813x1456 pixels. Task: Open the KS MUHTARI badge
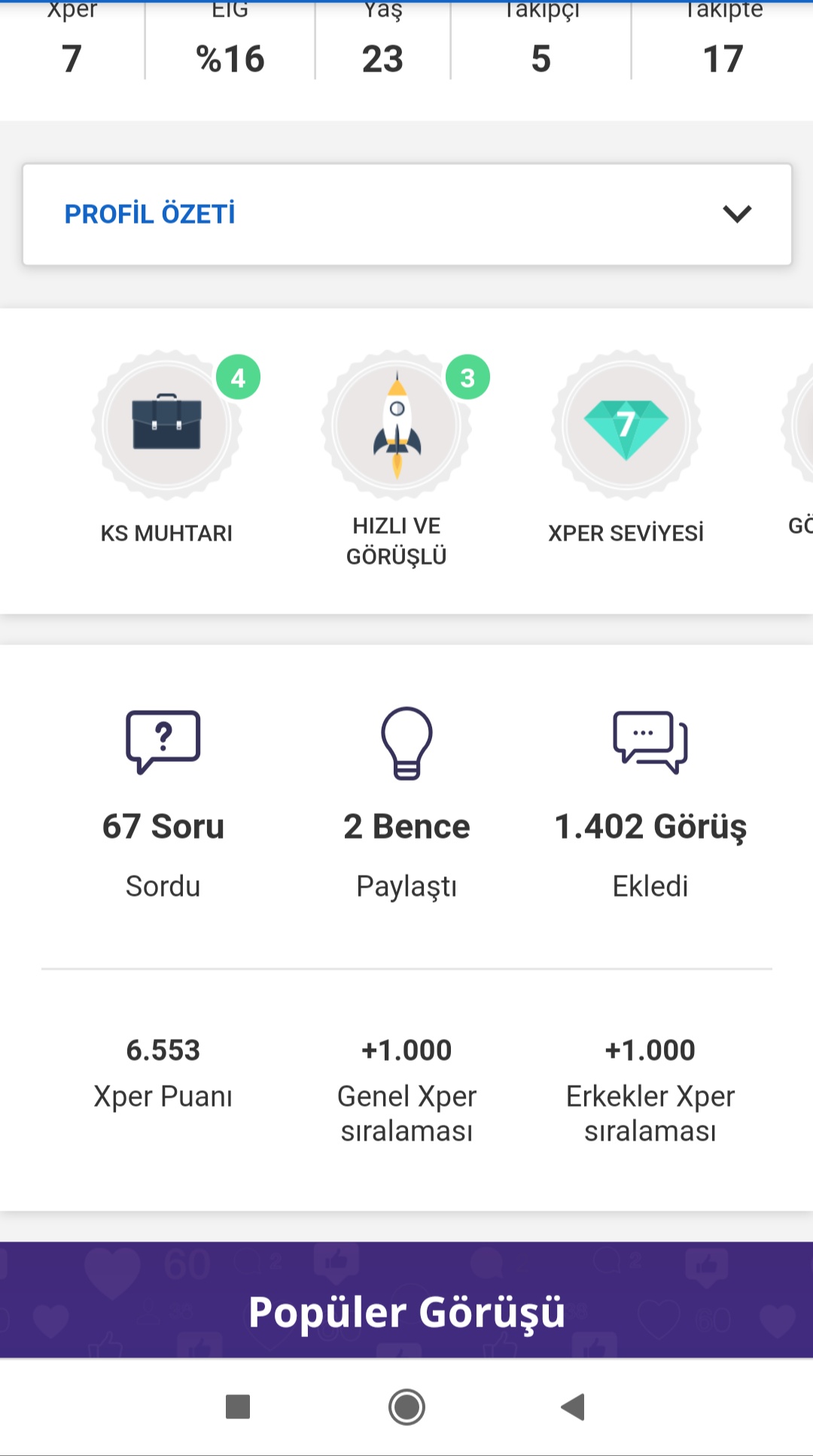click(x=167, y=448)
